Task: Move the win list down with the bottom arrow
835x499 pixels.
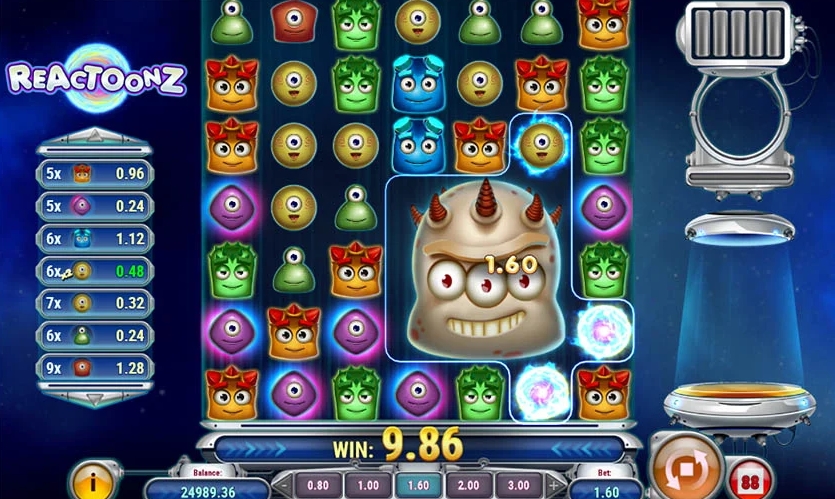Action: pyautogui.click(x=95, y=400)
